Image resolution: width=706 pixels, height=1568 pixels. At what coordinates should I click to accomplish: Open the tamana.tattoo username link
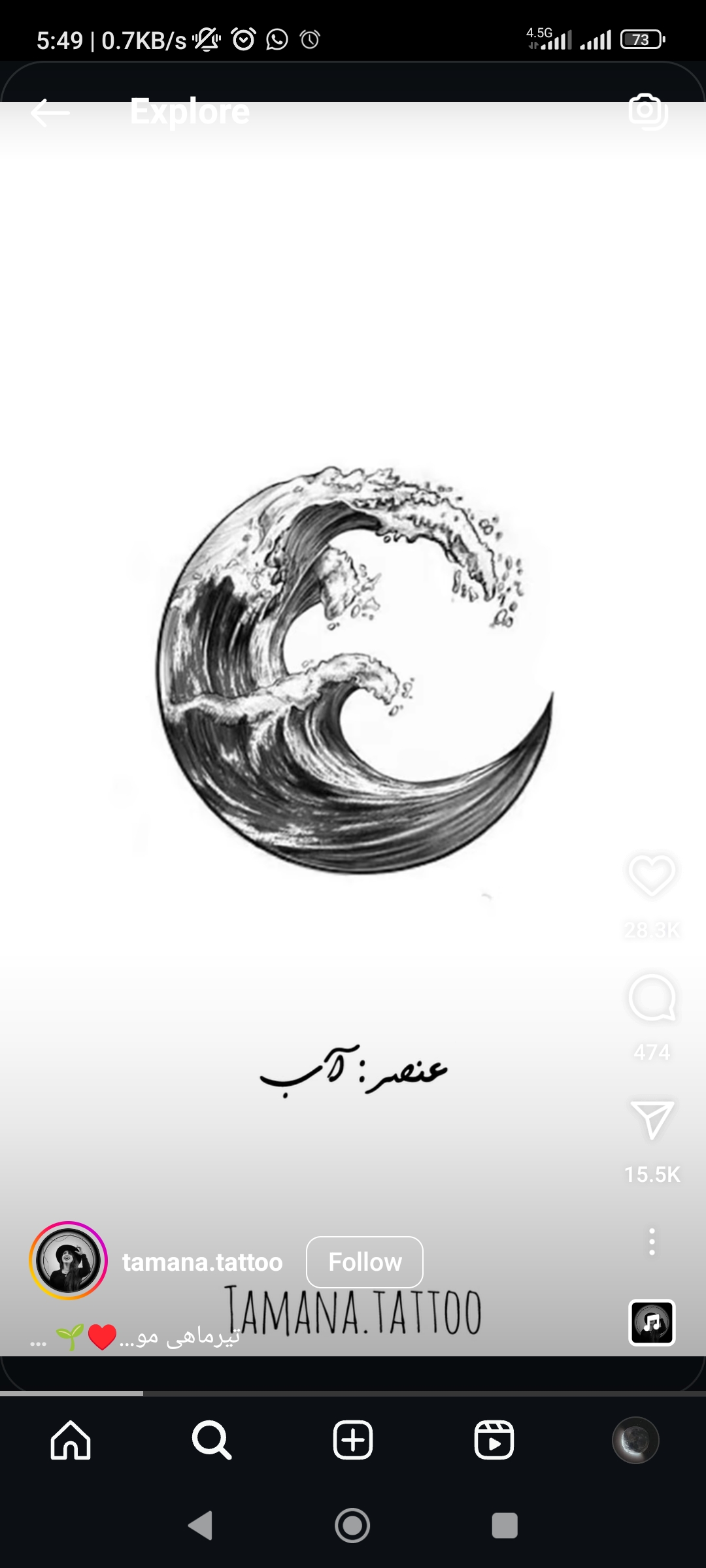(202, 1262)
